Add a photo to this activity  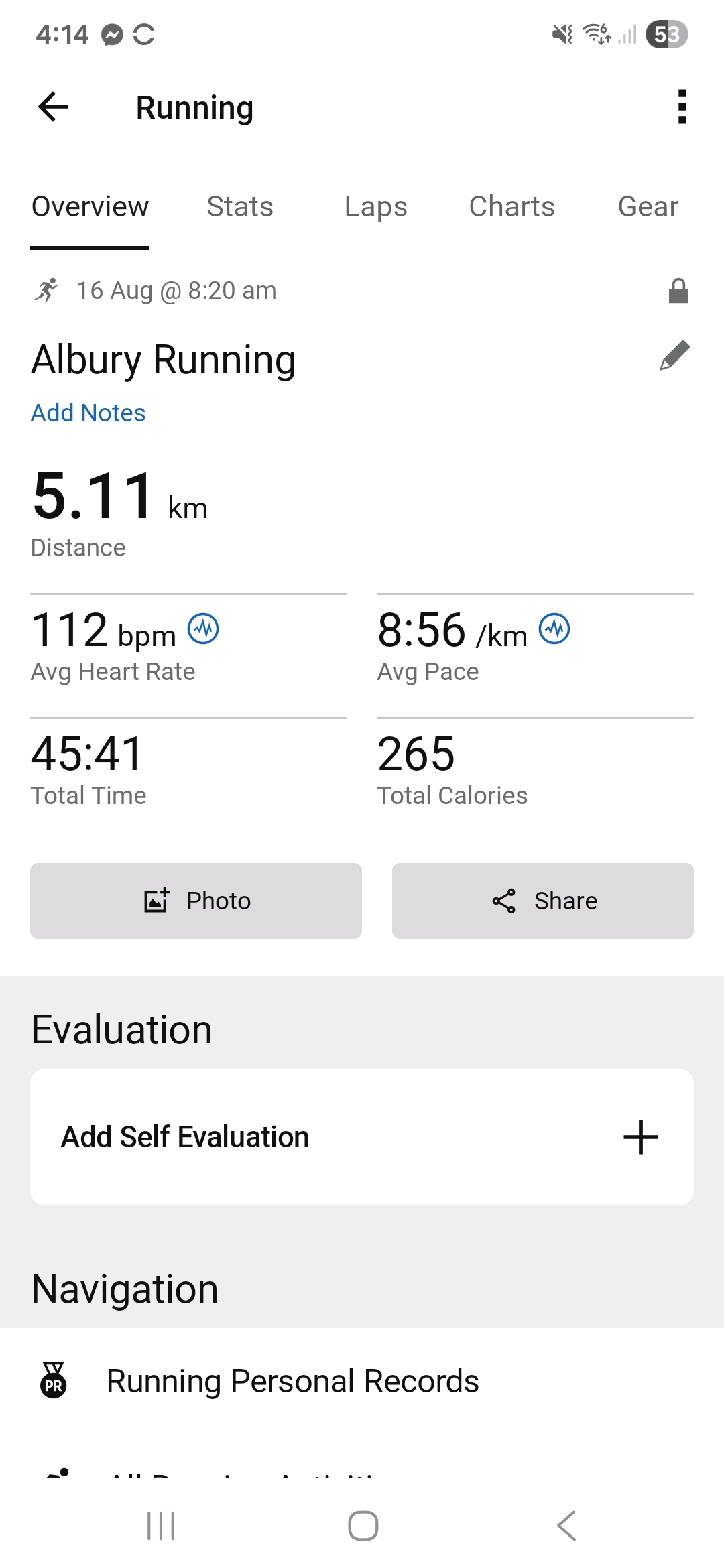point(196,901)
